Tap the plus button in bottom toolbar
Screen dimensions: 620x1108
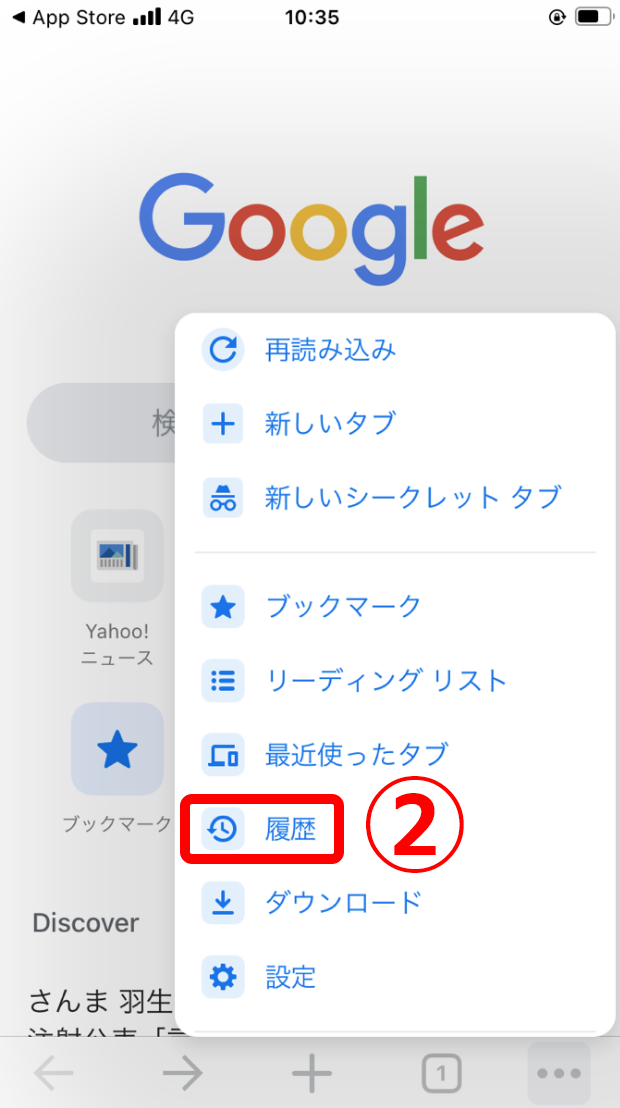tap(311, 1074)
